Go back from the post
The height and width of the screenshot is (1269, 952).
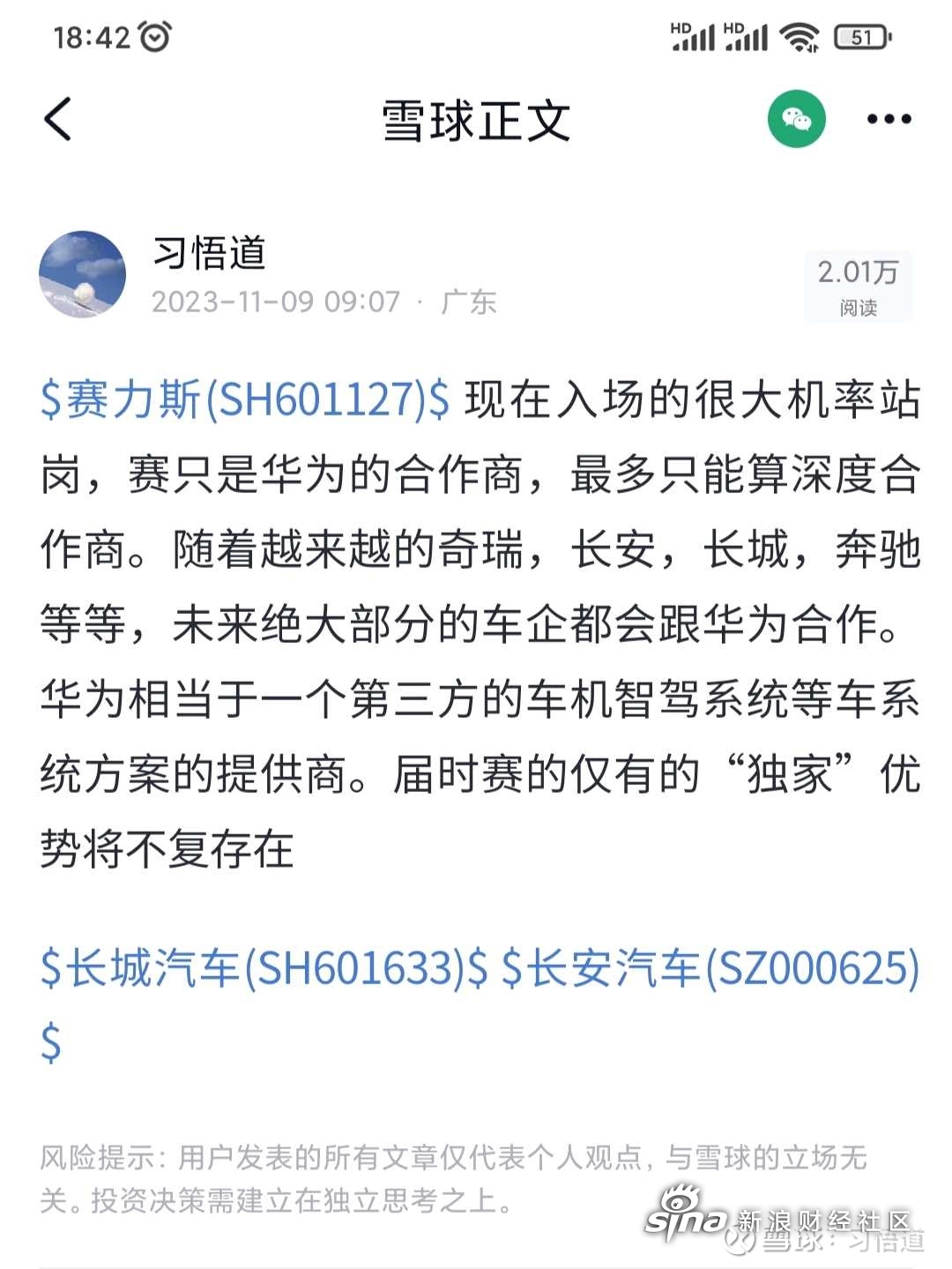58,119
